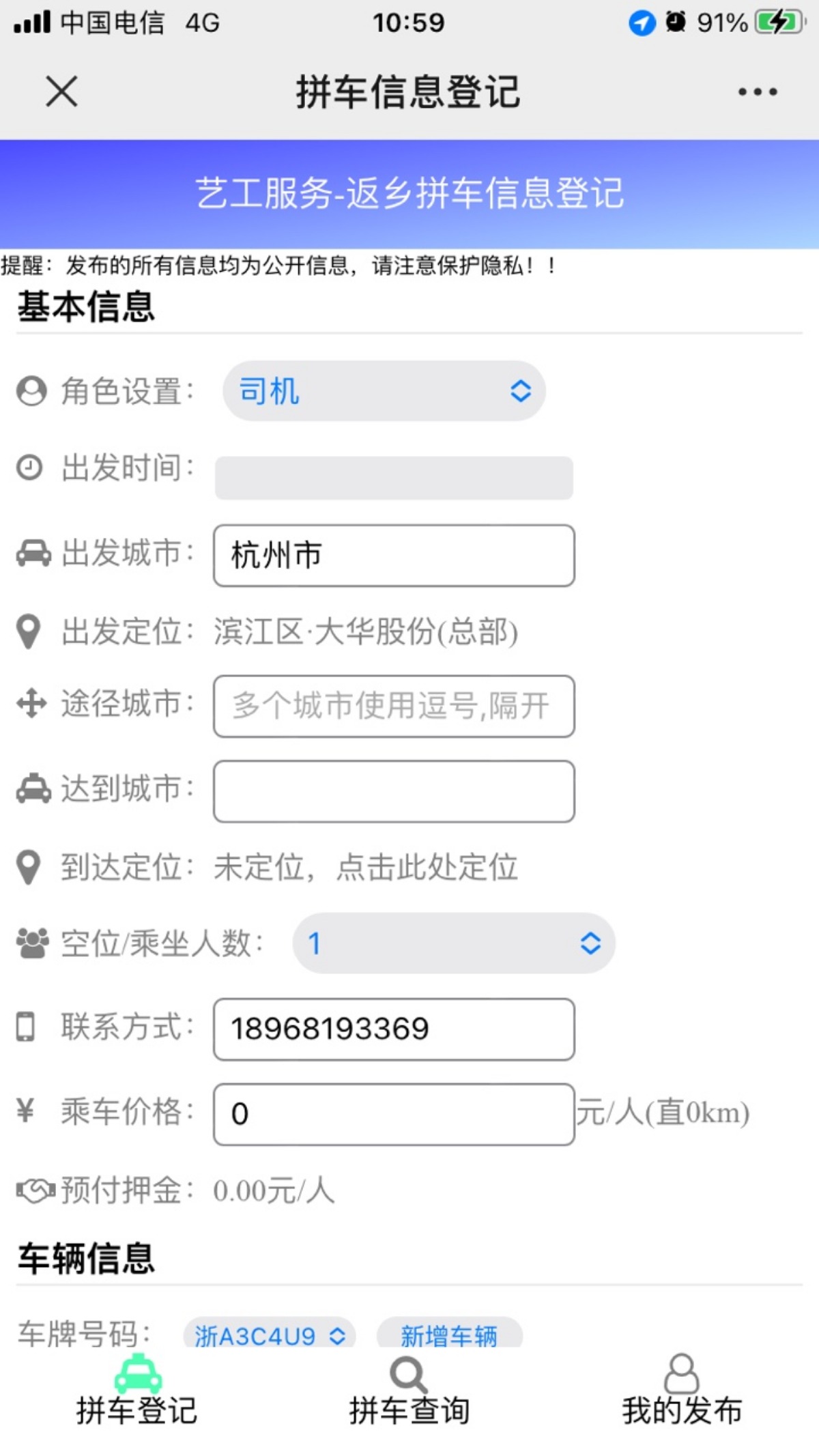The height and width of the screenshot is (1456, 819).
Task: Open the 我的发布 tab
Action: 682,1390
